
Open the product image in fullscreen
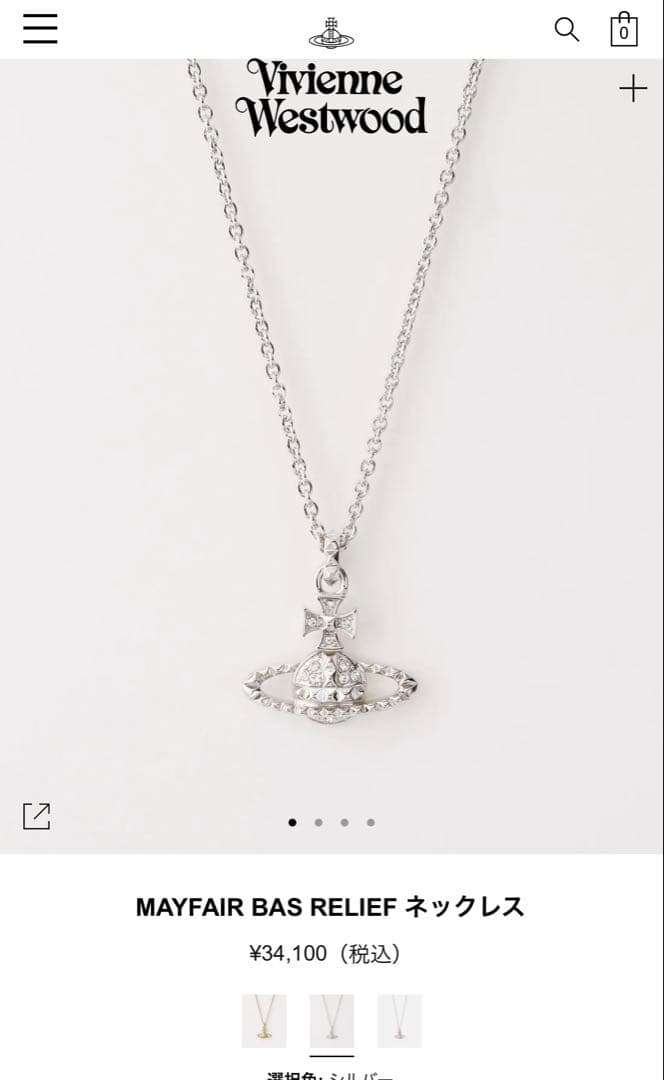(37, 816)
